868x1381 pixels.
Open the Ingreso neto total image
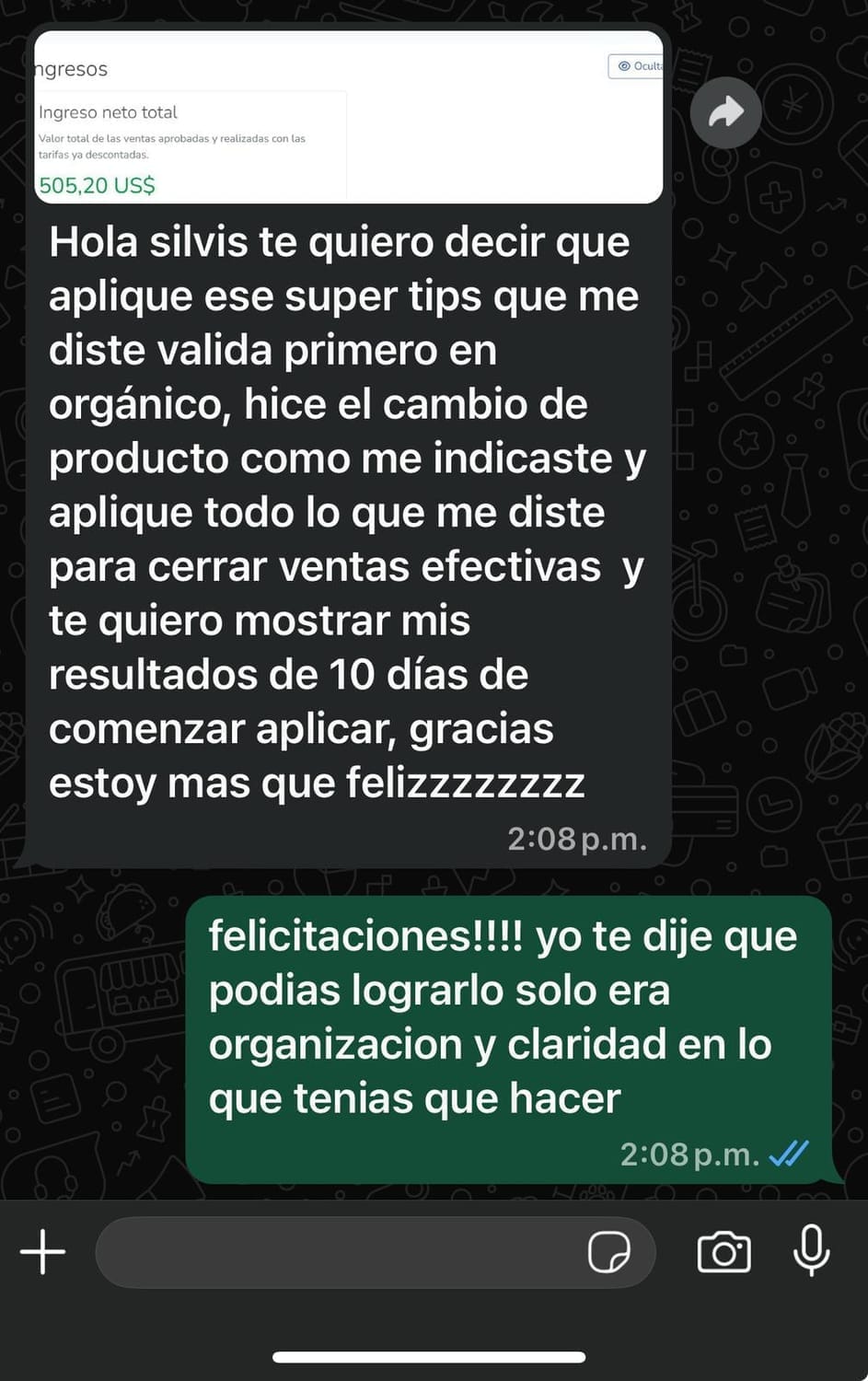pyautogui.click(x=348, y=118)
